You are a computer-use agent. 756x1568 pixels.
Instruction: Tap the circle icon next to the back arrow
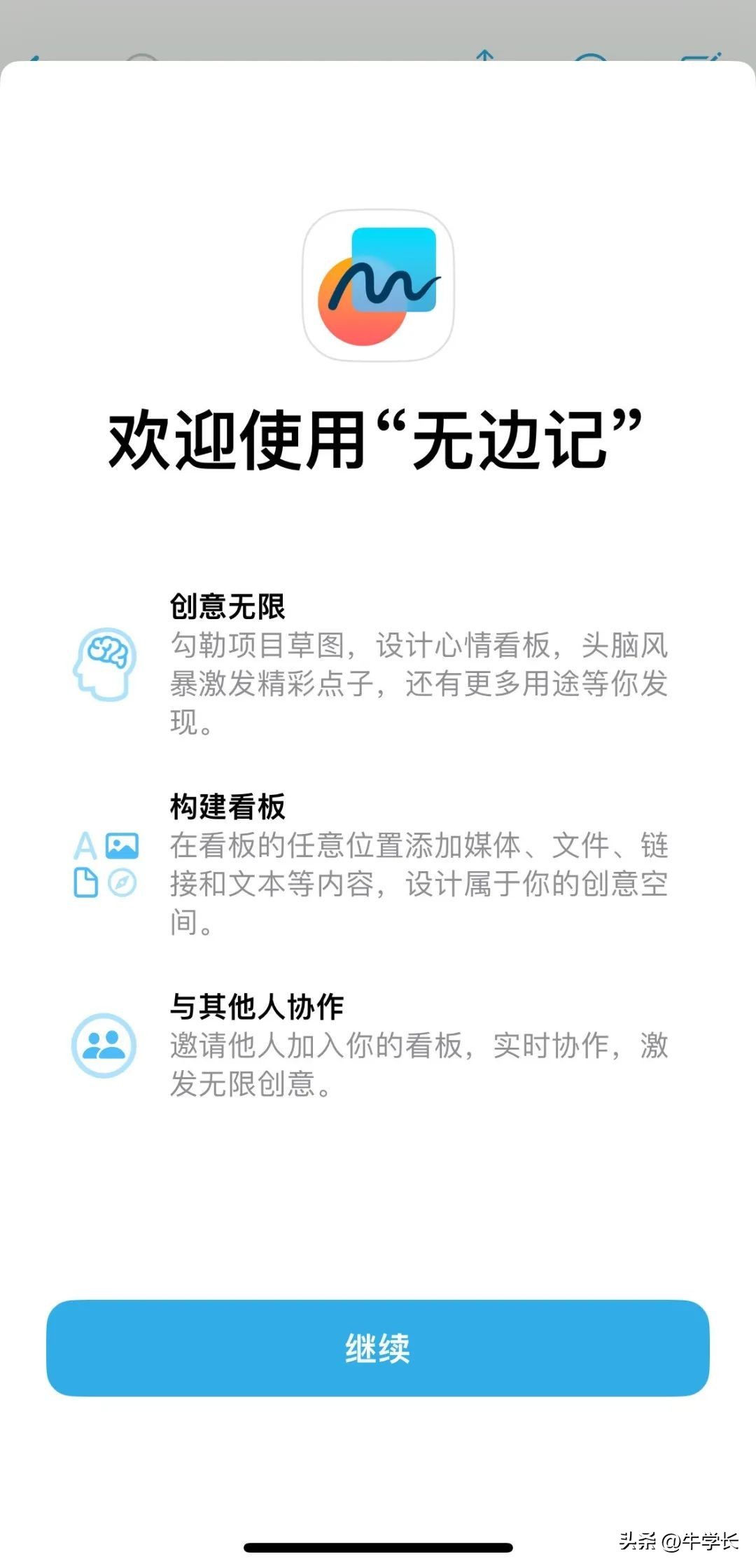143,60
